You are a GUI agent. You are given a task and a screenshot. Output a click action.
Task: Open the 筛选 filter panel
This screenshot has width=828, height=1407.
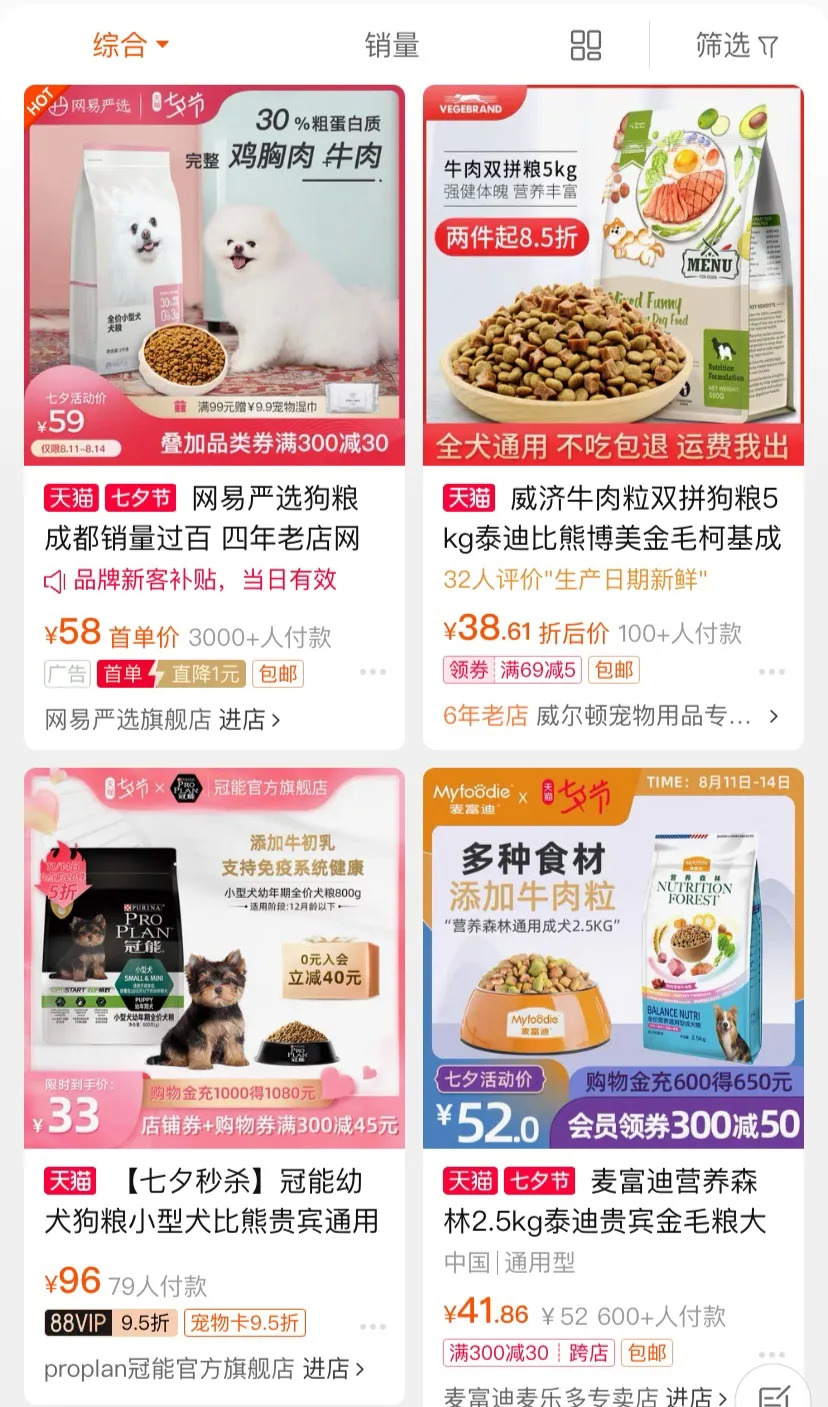(736, 45)
